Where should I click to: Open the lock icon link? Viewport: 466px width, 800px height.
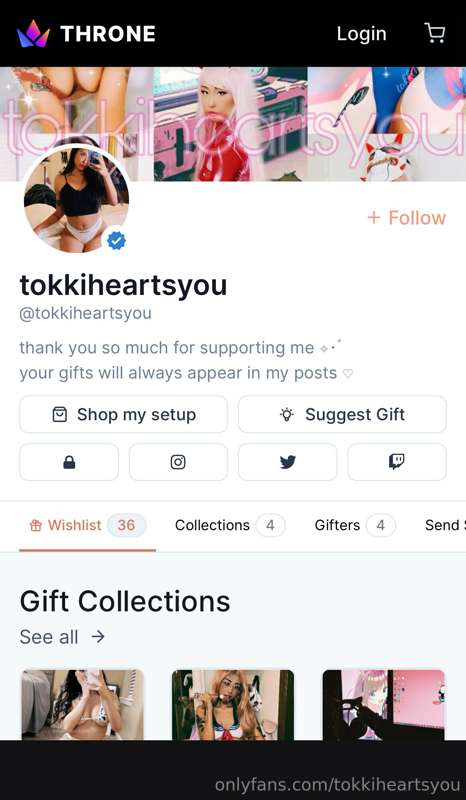click(x=69, y=462)
